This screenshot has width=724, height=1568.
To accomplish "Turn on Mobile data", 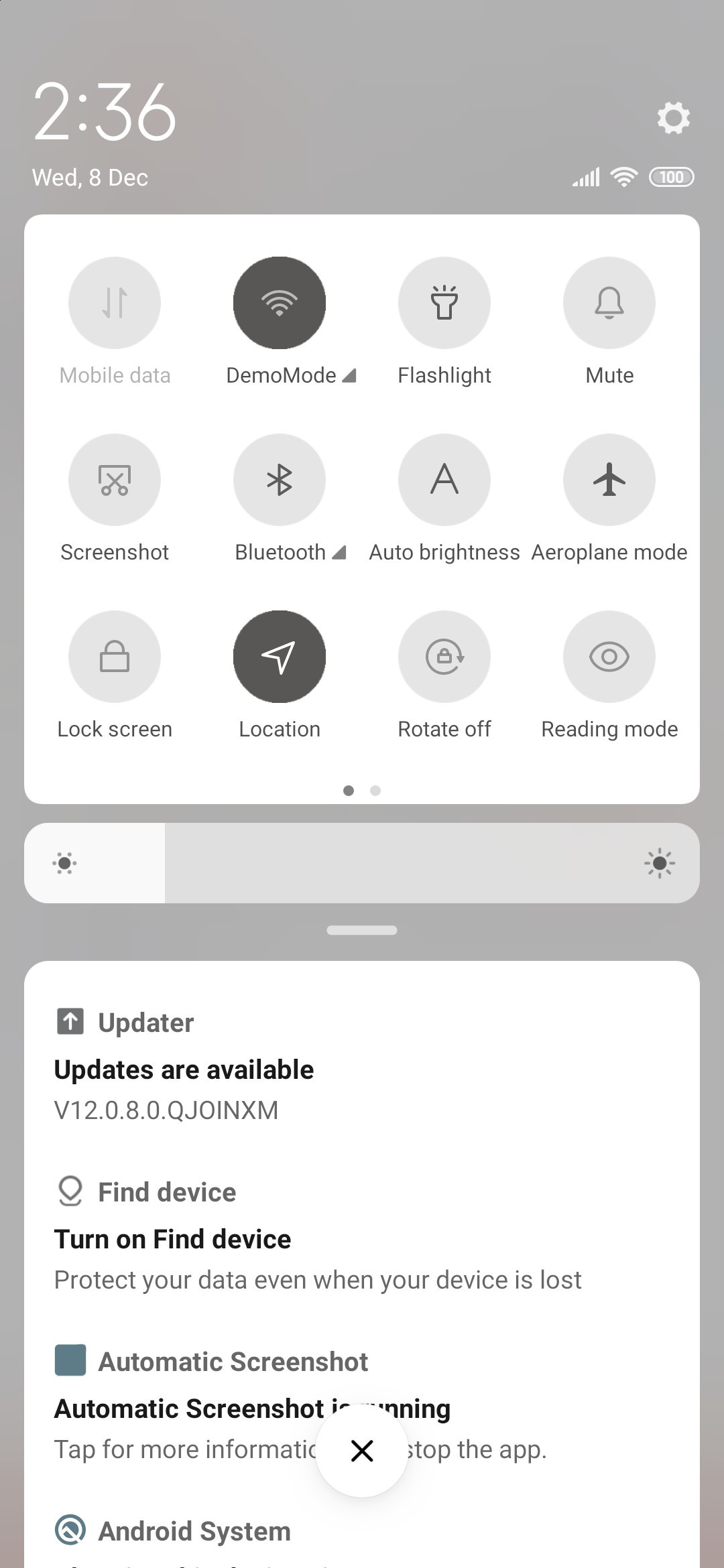I will click(115, 303).
